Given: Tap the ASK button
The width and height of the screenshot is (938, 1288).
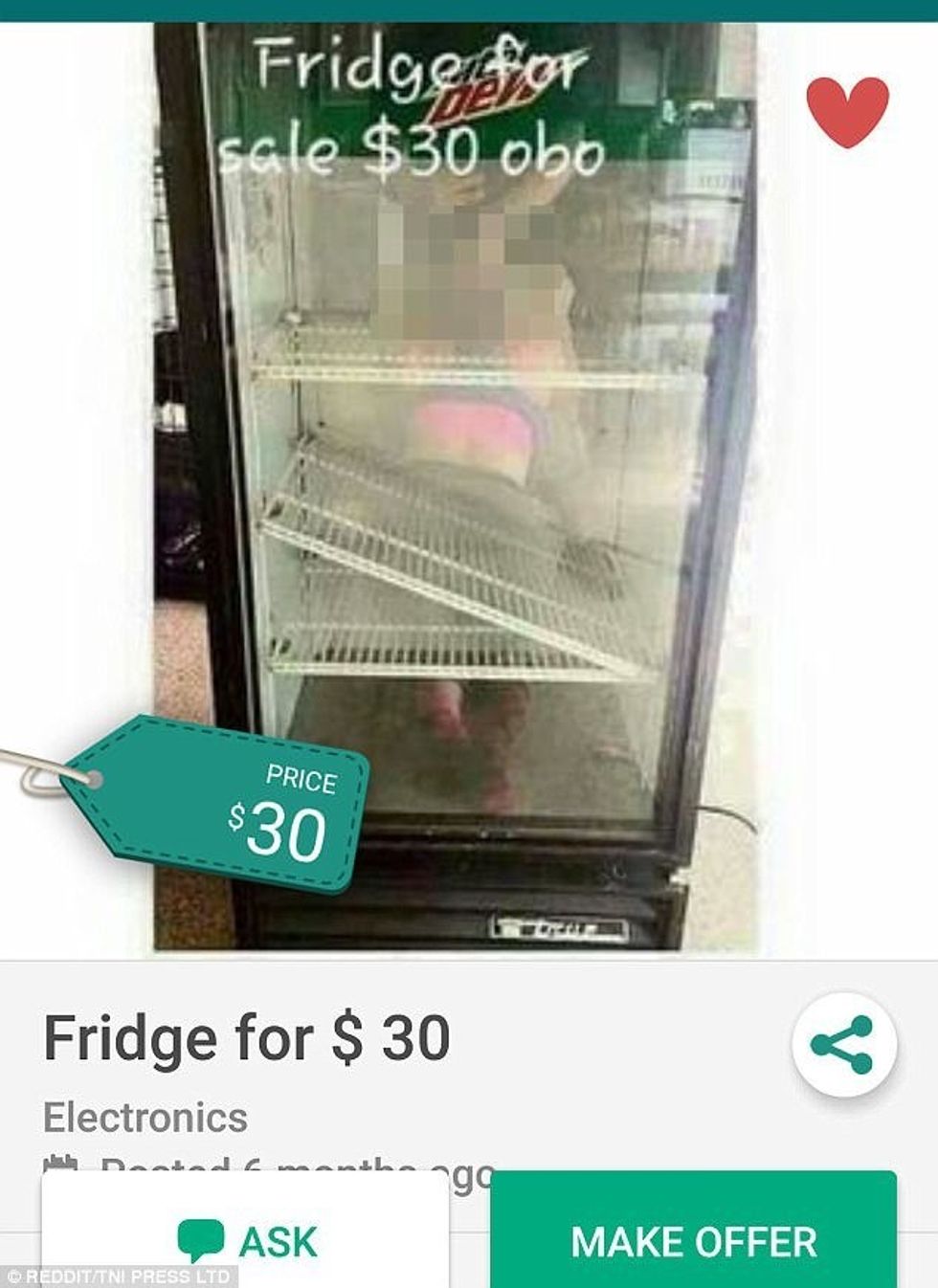Looking at the screenshot, I should pos(246,1241).
